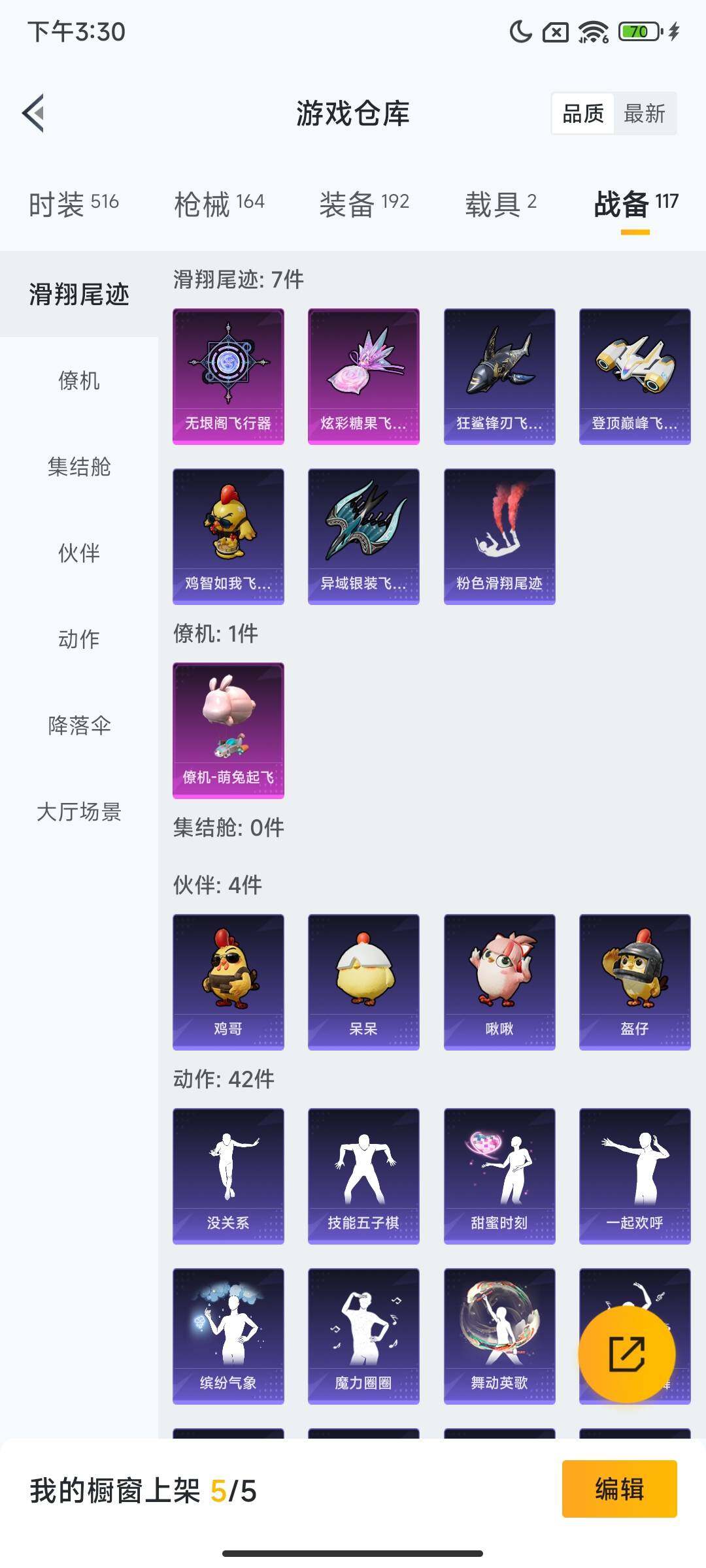Tap the yellow share floating button

tap(626, 1354)
